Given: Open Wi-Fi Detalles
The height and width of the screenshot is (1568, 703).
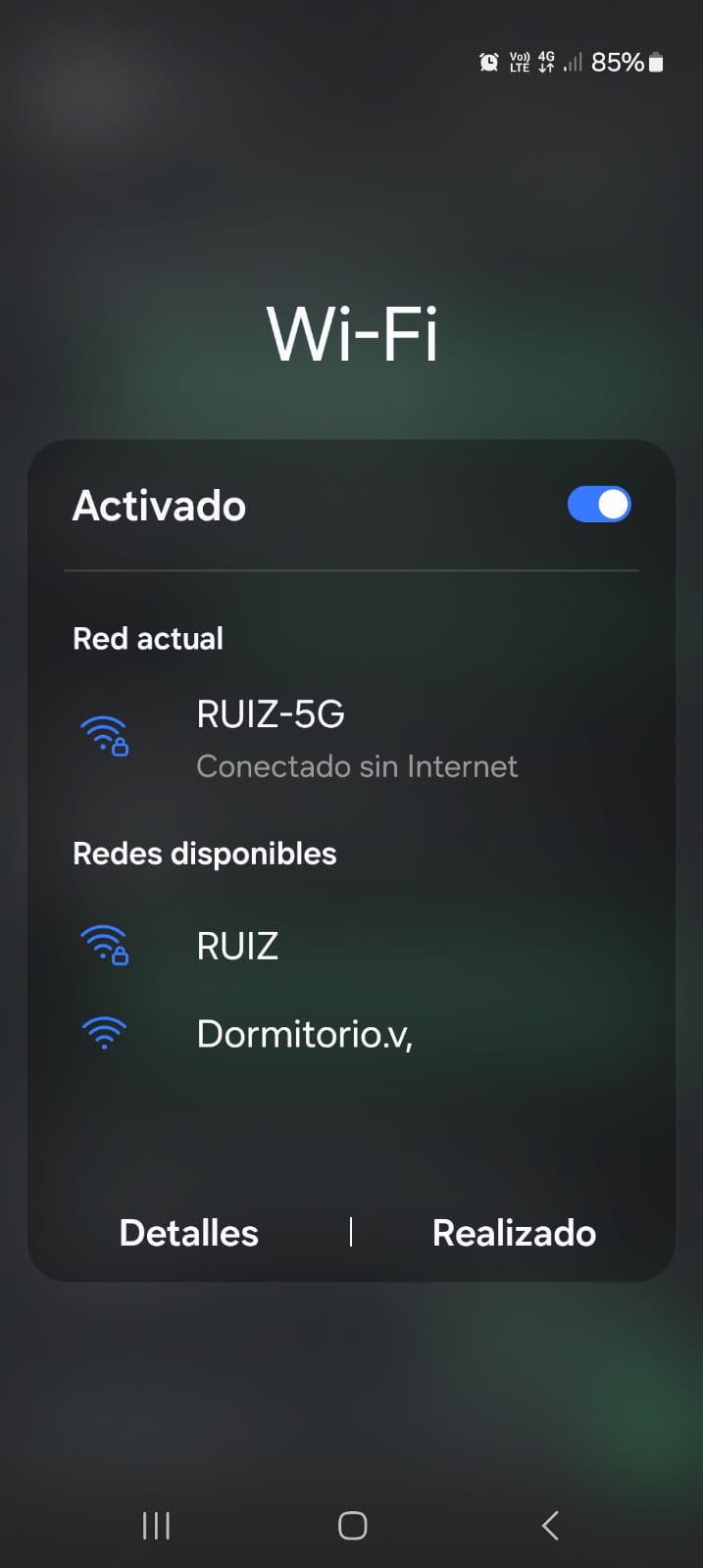Looking at the screenshot, I should coord(188,1233).
